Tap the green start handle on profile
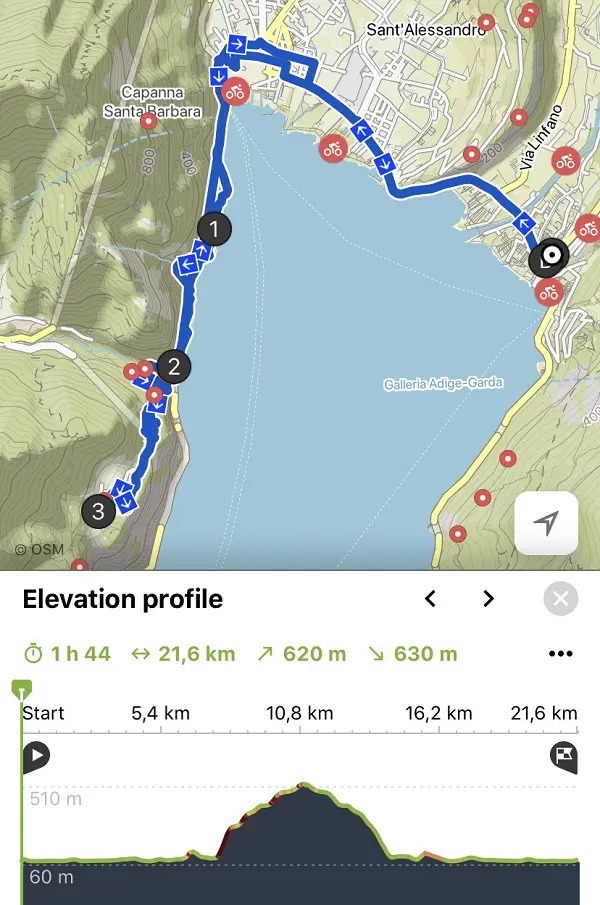 [x=21, y=688]
